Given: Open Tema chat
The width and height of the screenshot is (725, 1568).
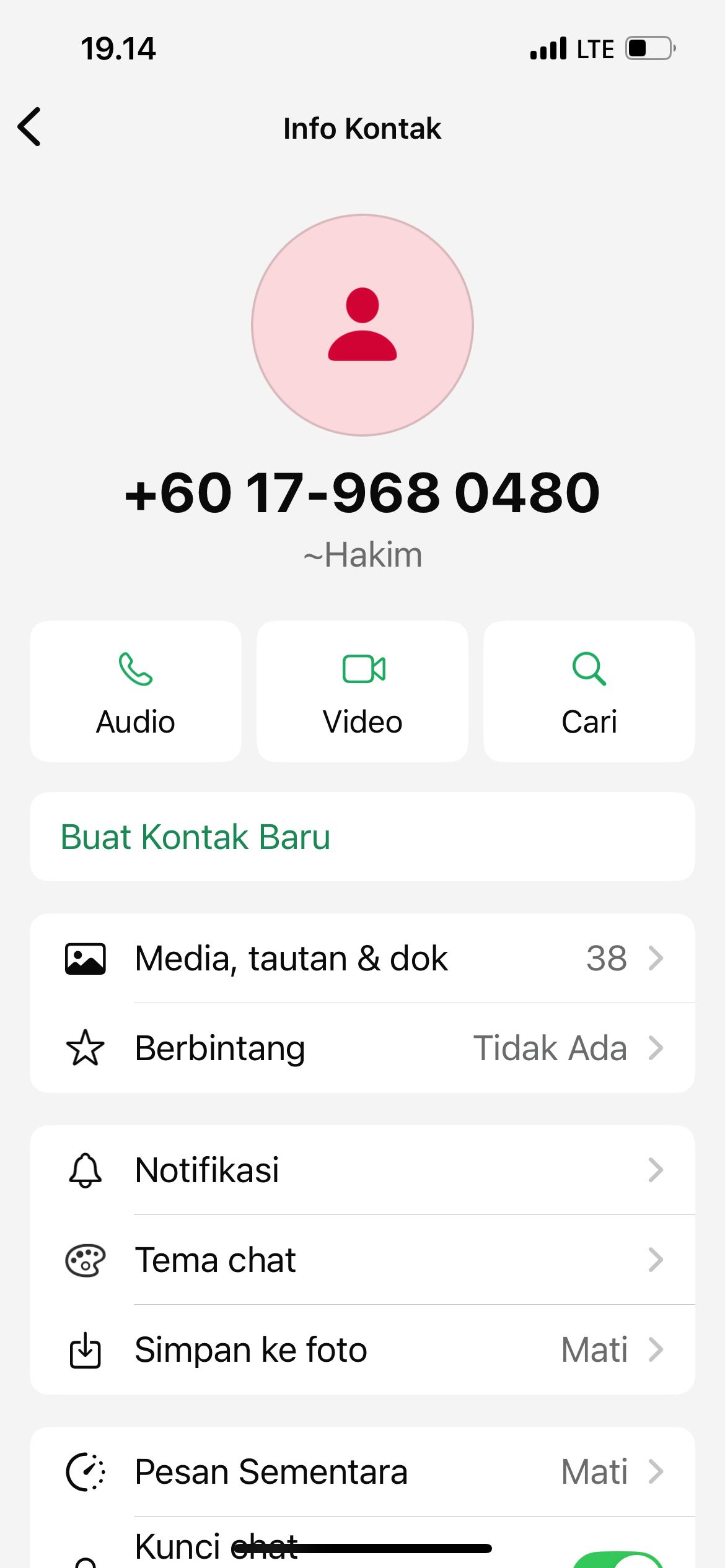Looking at the screenshot, I should pos(362,1260).
